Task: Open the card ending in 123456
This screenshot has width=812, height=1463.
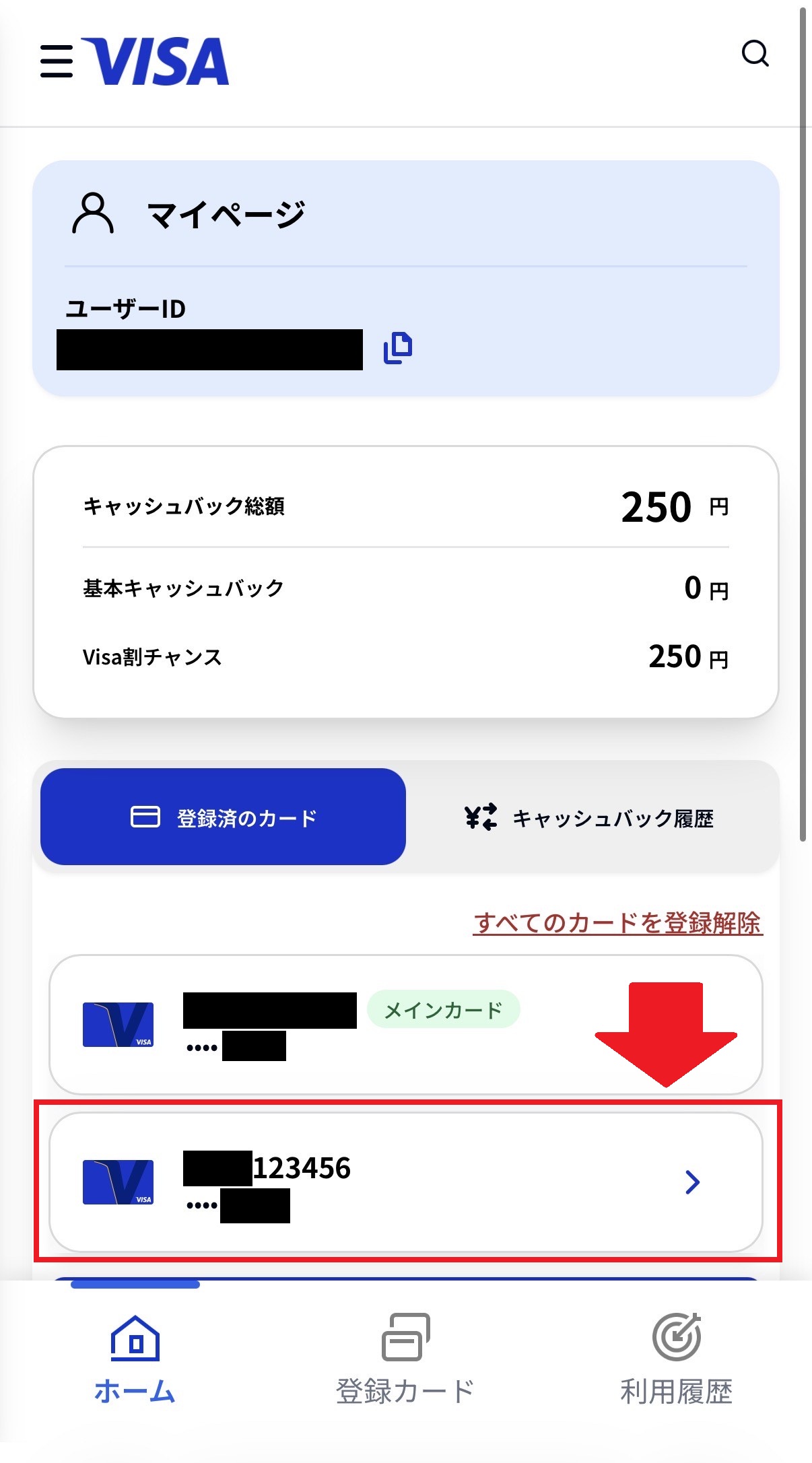Action: [405, 1182]
